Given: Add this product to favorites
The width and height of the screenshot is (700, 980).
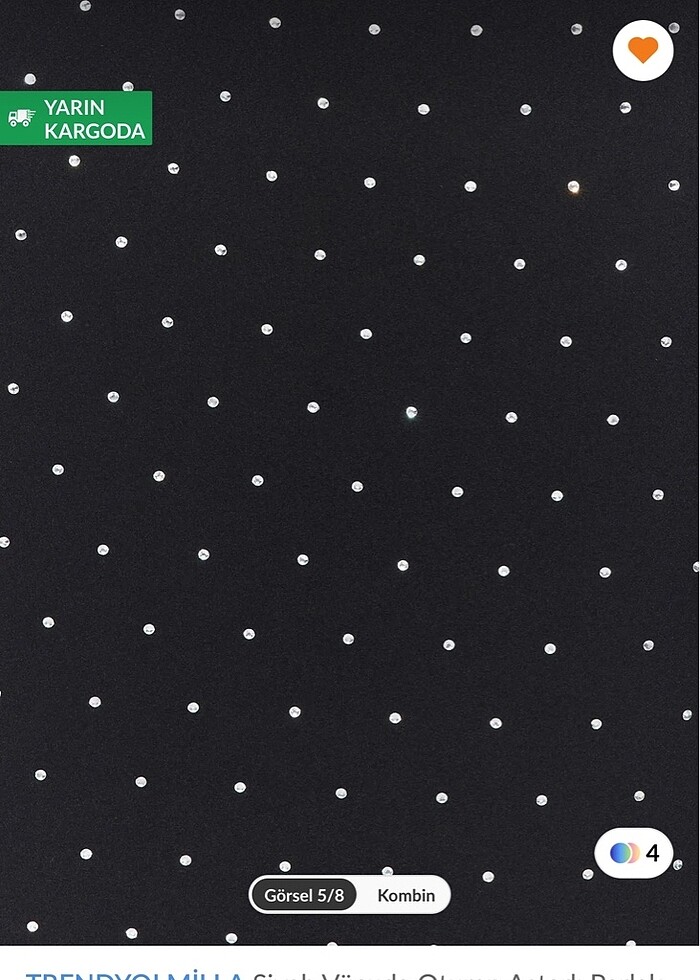Looking at the screenshot, I should (643, 50).
